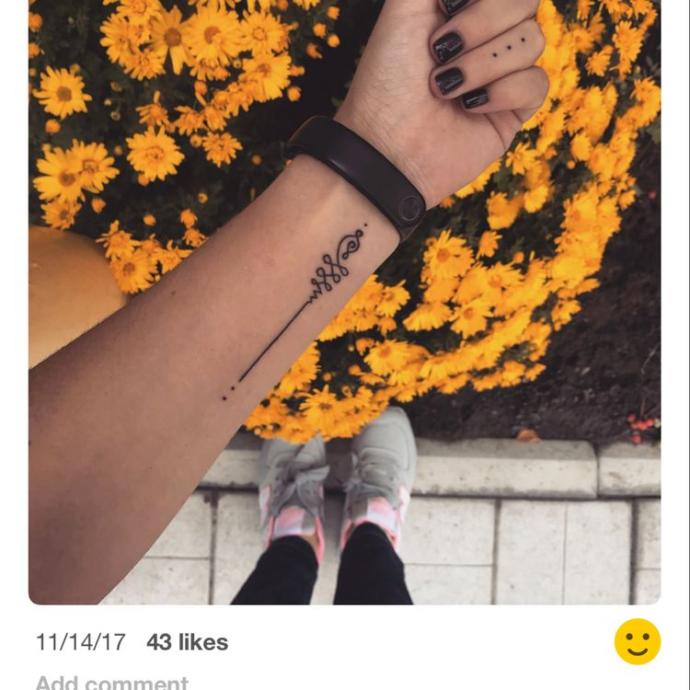Viewport: 690px width, 690px height.
Task: Open the wrist tattoo photo
Action: (x=344, y=300)
